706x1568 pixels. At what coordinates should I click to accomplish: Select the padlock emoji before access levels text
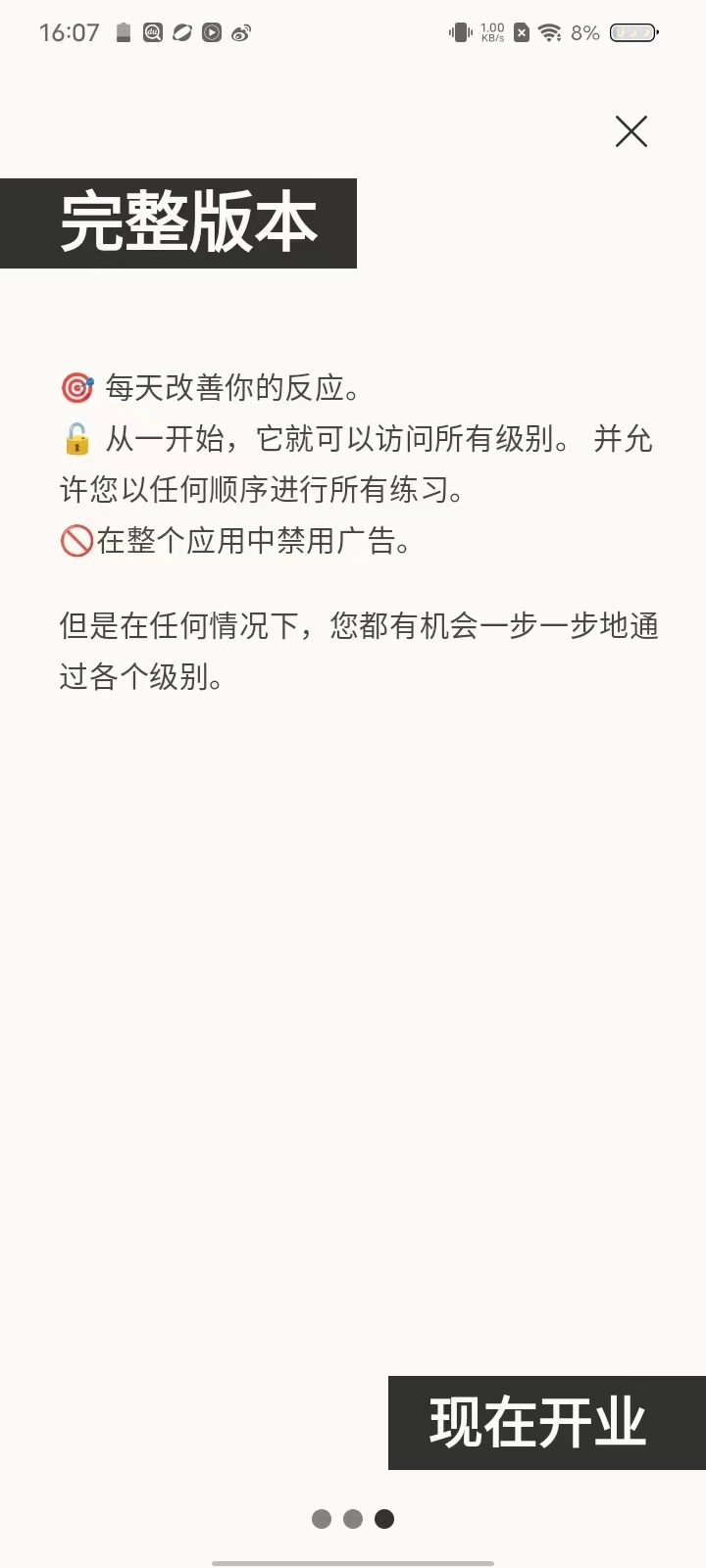[x=76, y=440]
